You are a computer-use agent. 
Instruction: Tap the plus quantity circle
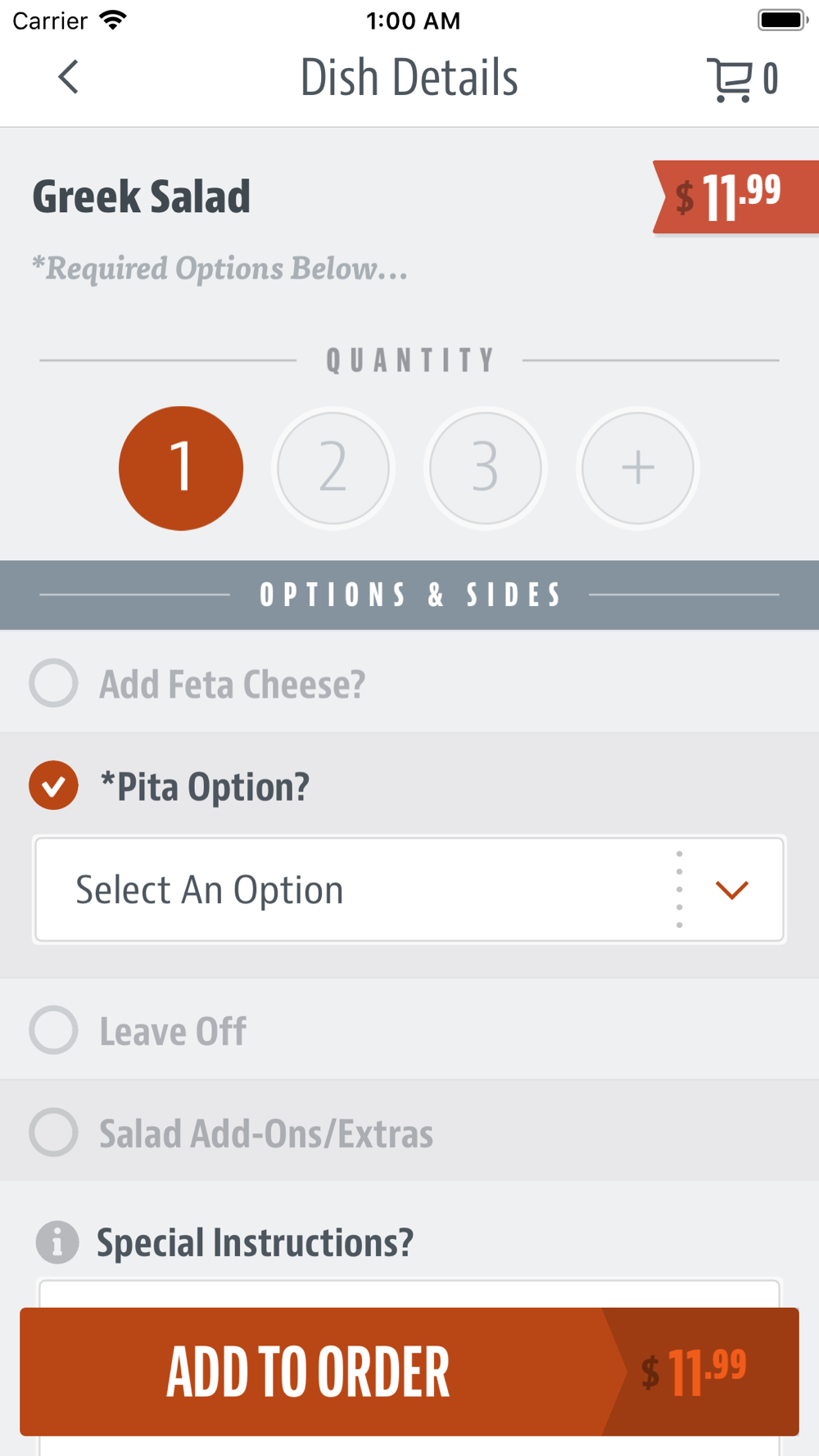637,468
